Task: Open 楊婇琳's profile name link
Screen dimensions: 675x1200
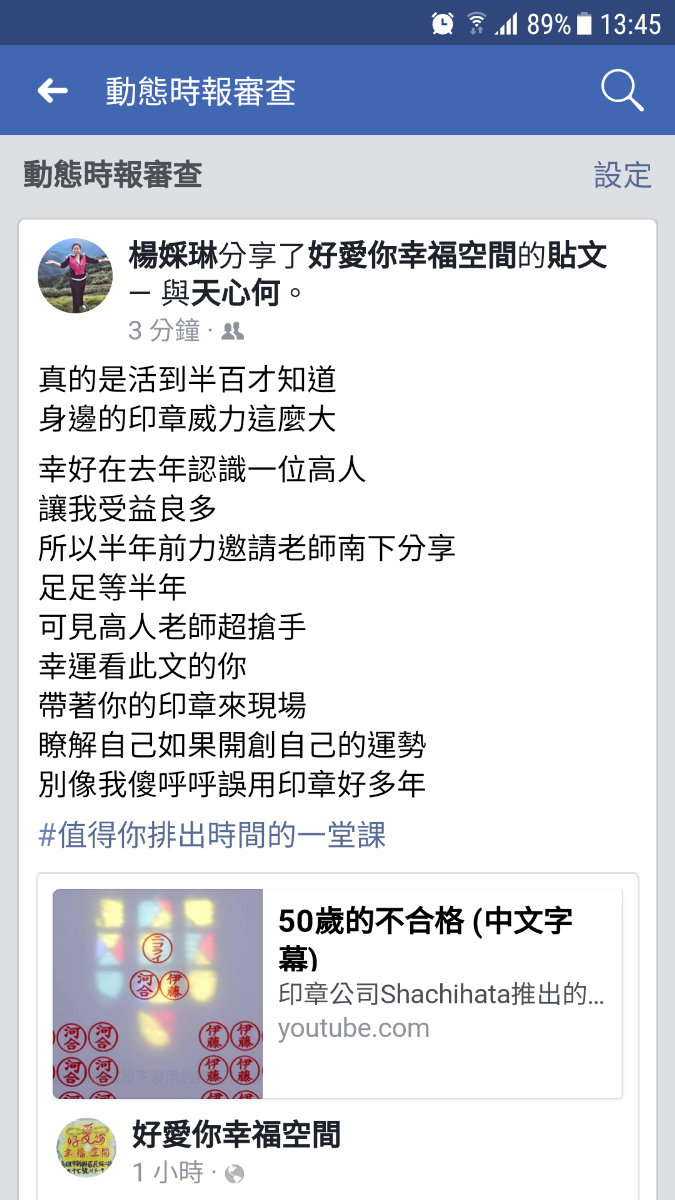Action: coord(173,257)
